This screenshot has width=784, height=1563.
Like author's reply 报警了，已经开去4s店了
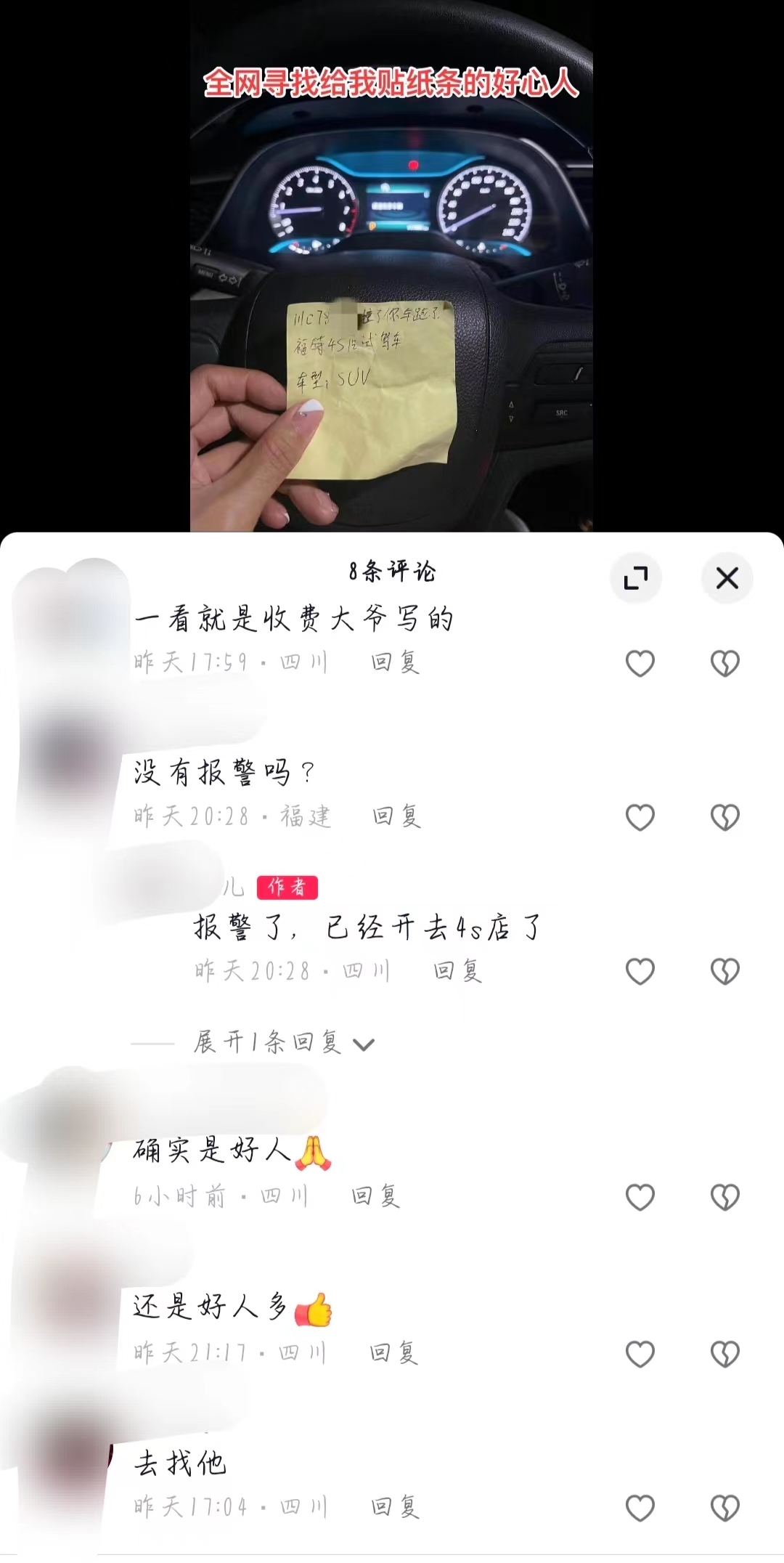coord(640,971)
